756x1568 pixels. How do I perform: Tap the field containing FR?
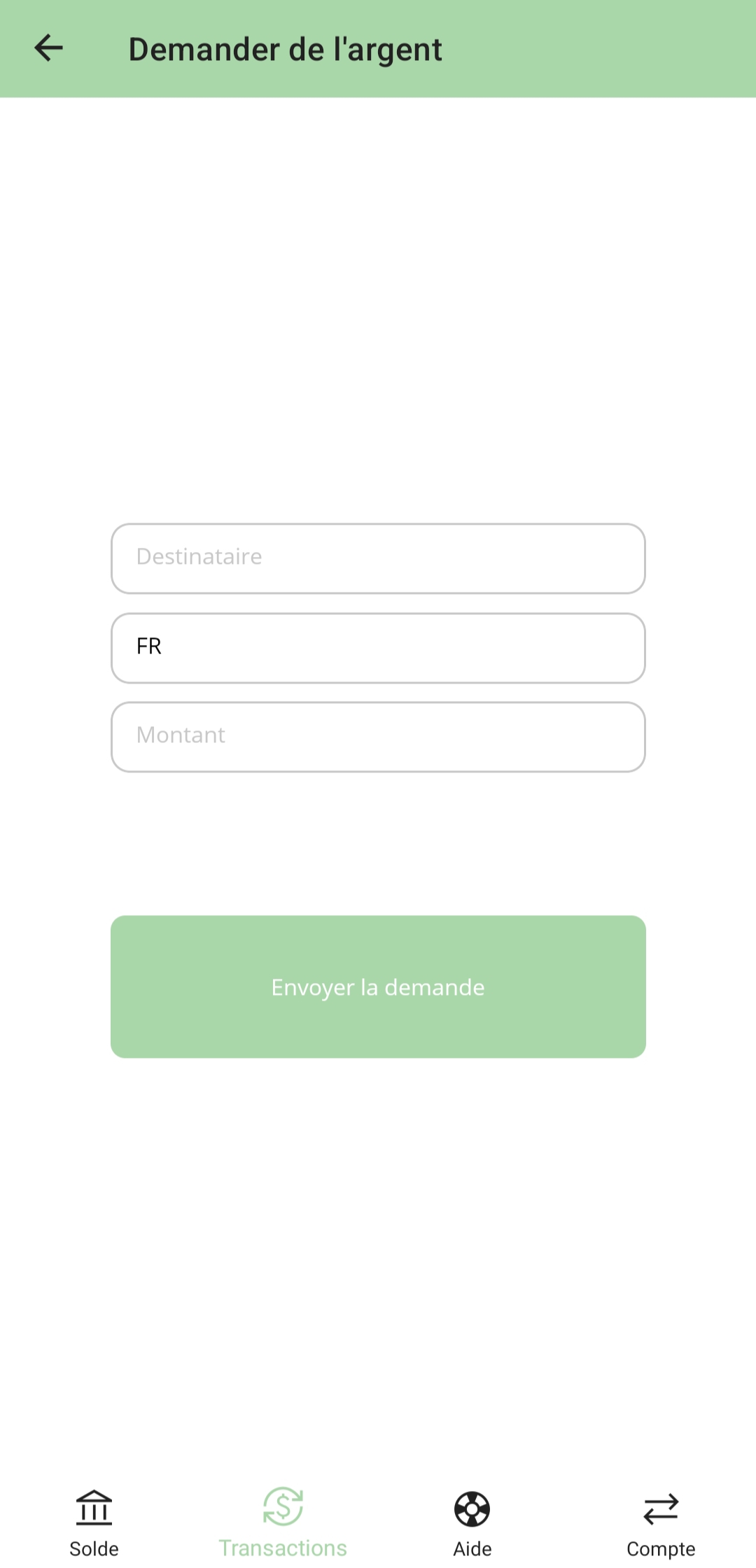(378, 648)
